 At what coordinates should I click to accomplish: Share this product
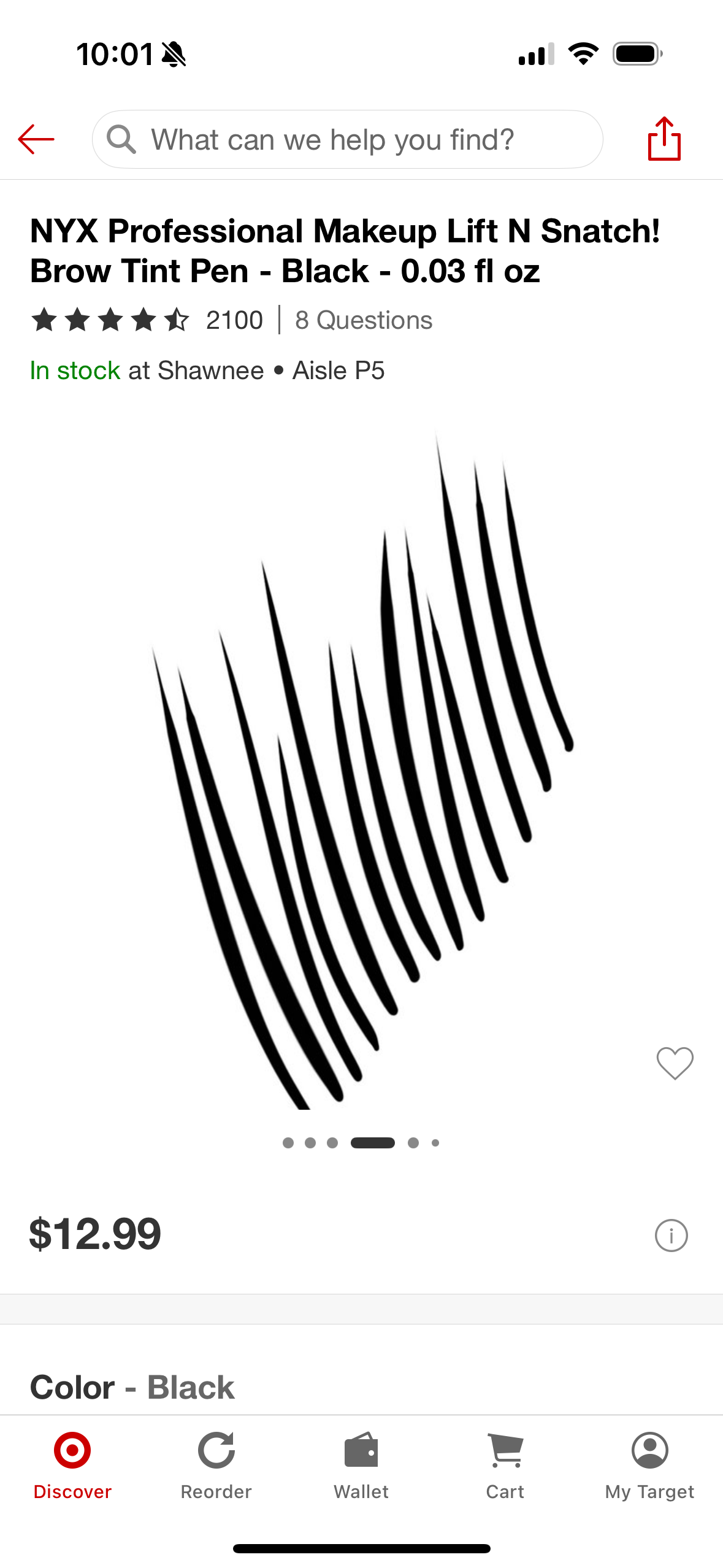[664, 139]
